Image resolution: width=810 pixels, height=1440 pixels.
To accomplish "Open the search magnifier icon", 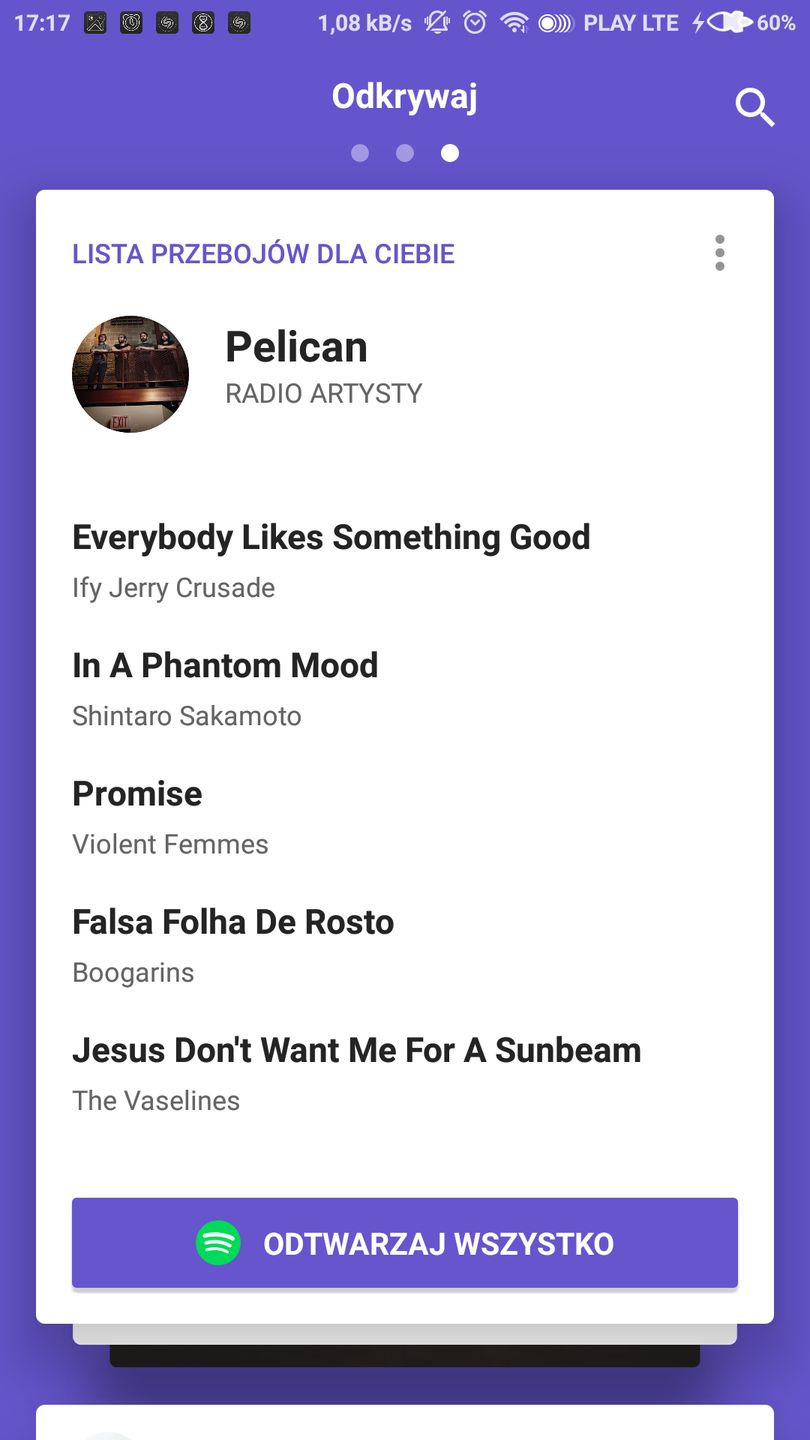I will (755, 107).
